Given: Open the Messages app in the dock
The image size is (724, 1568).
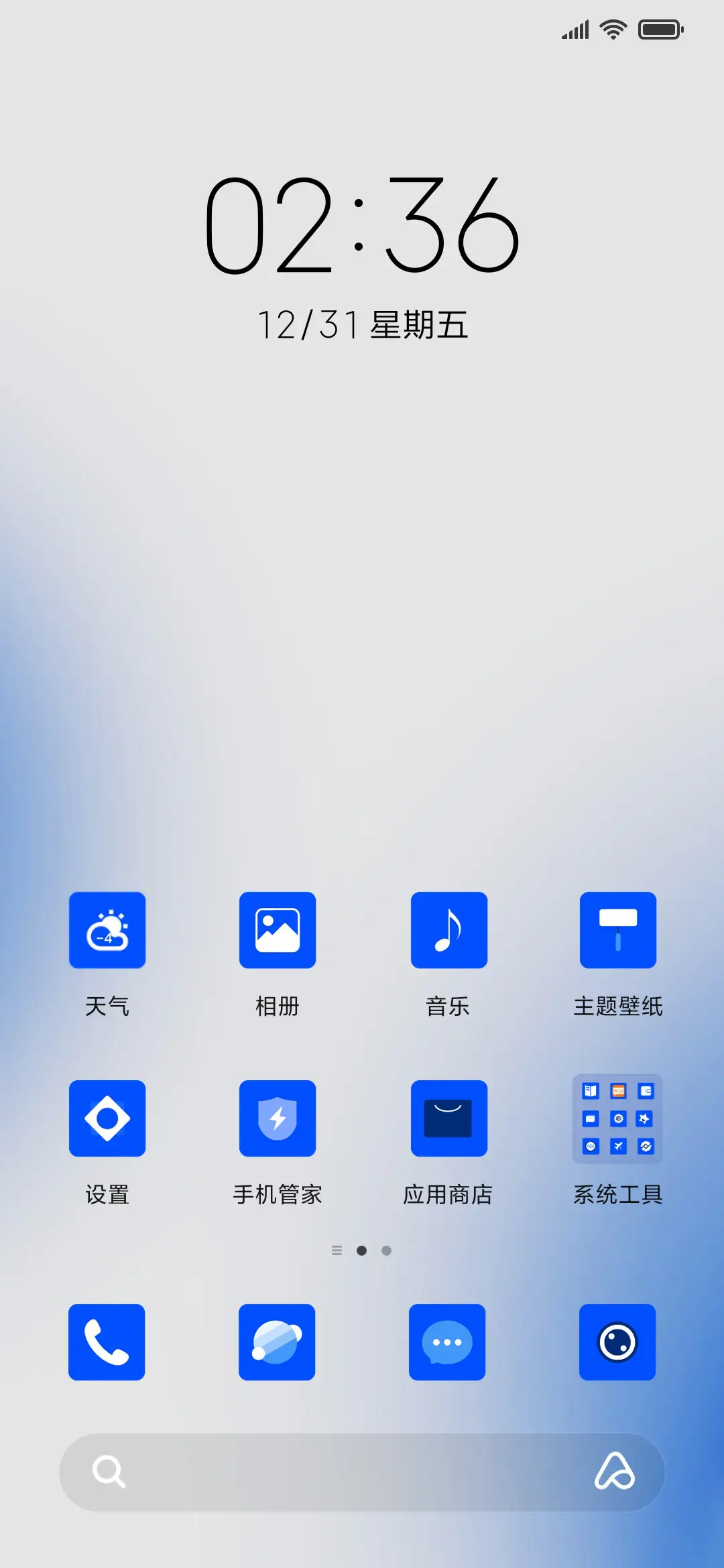Looking at the screenshot, I should point(447,1344).
